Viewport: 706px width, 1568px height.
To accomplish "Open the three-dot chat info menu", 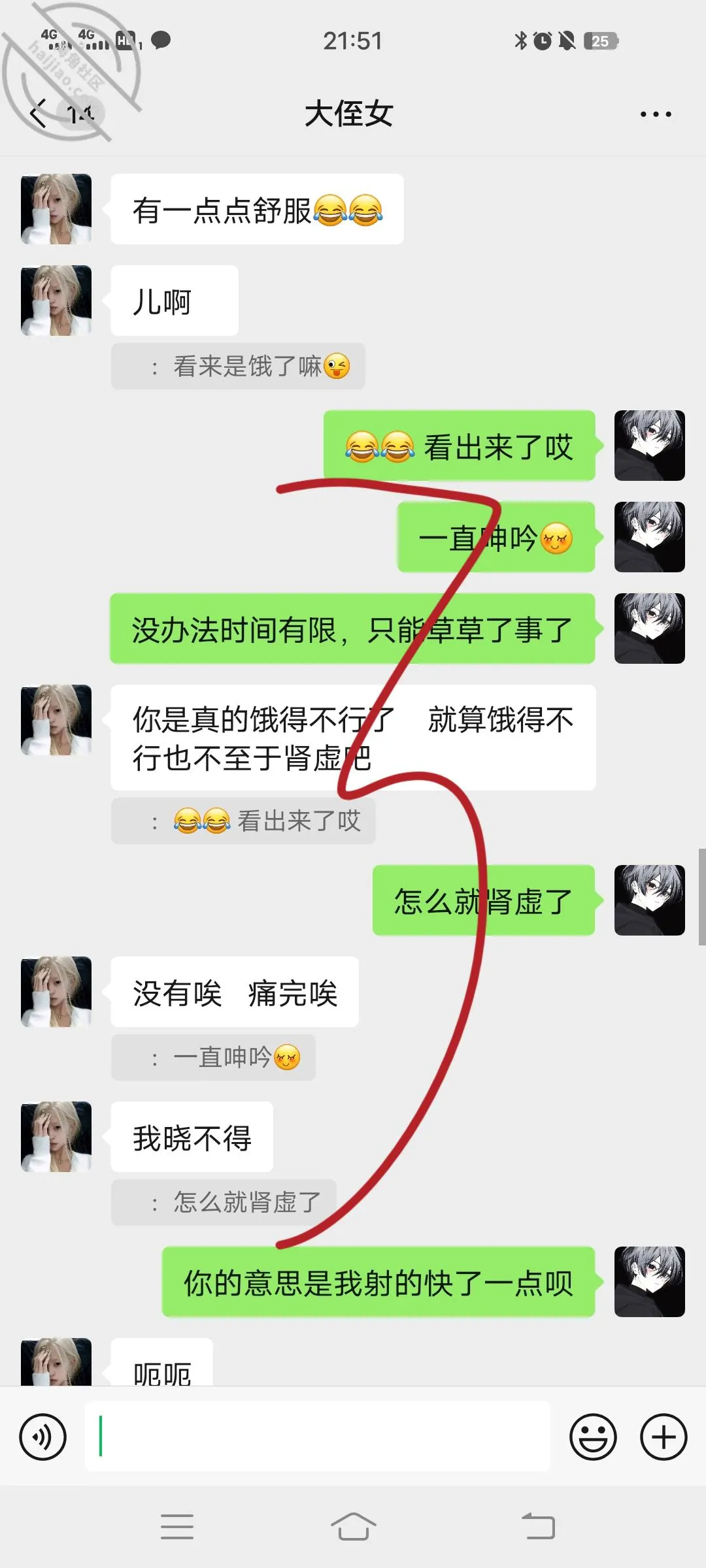I will (x=656, y=114).
